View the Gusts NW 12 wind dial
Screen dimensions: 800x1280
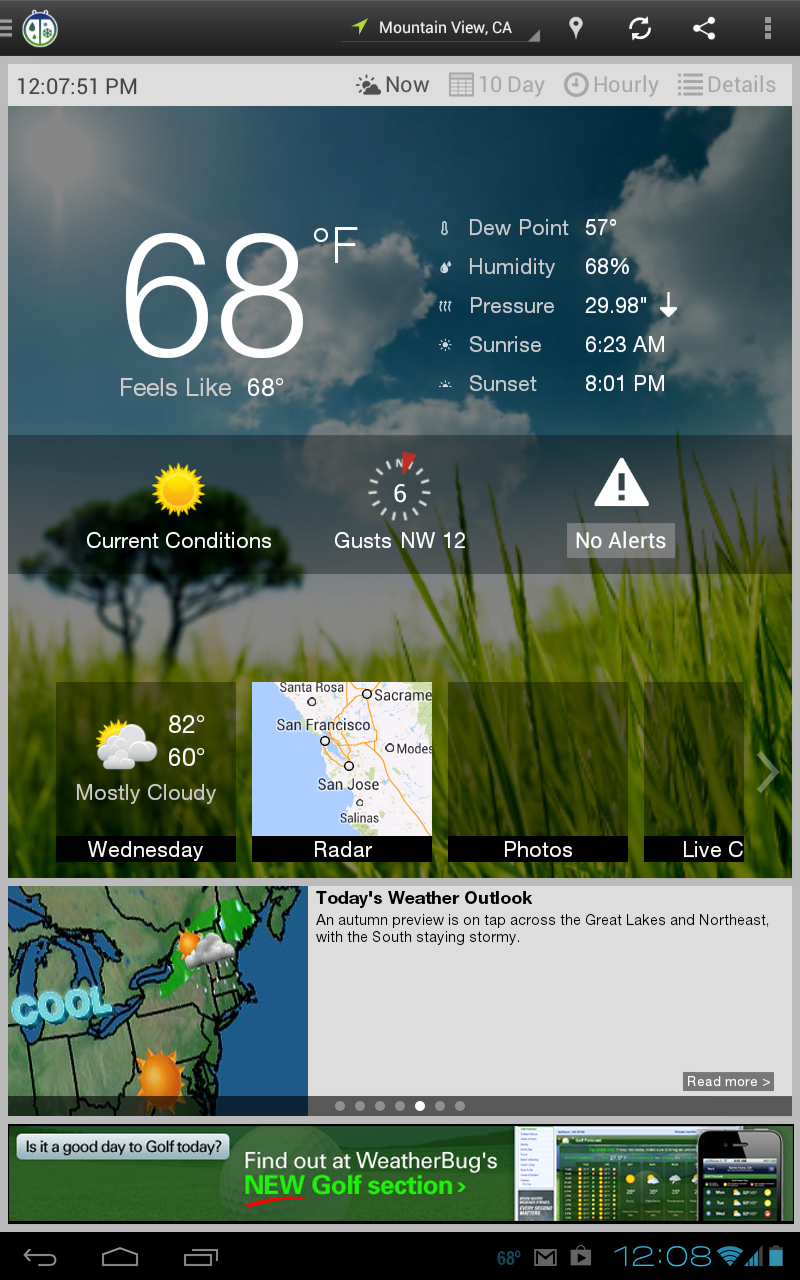[x=399, y=491]
